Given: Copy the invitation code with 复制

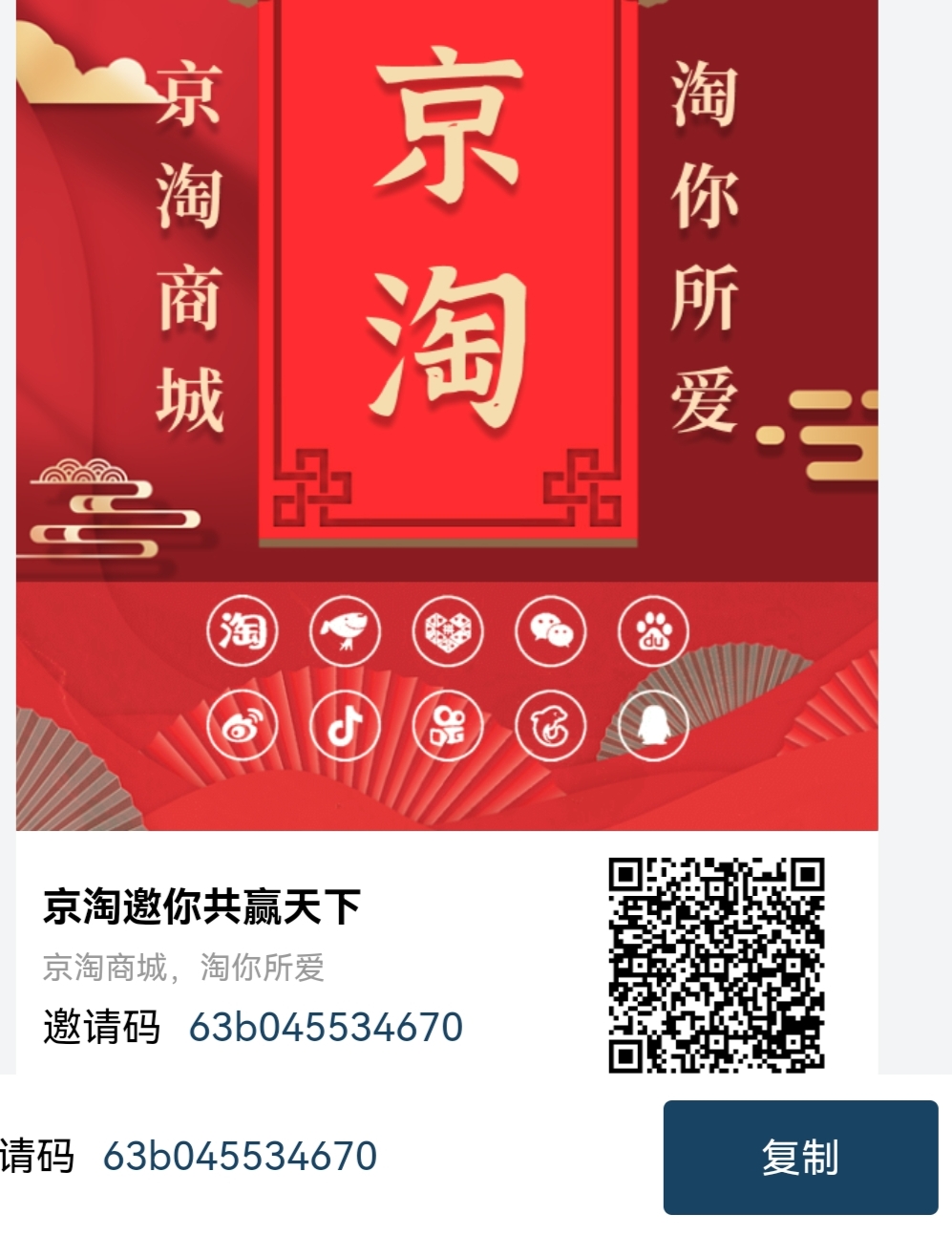Looking at the screenshot, I should (x=800, y=1157).
